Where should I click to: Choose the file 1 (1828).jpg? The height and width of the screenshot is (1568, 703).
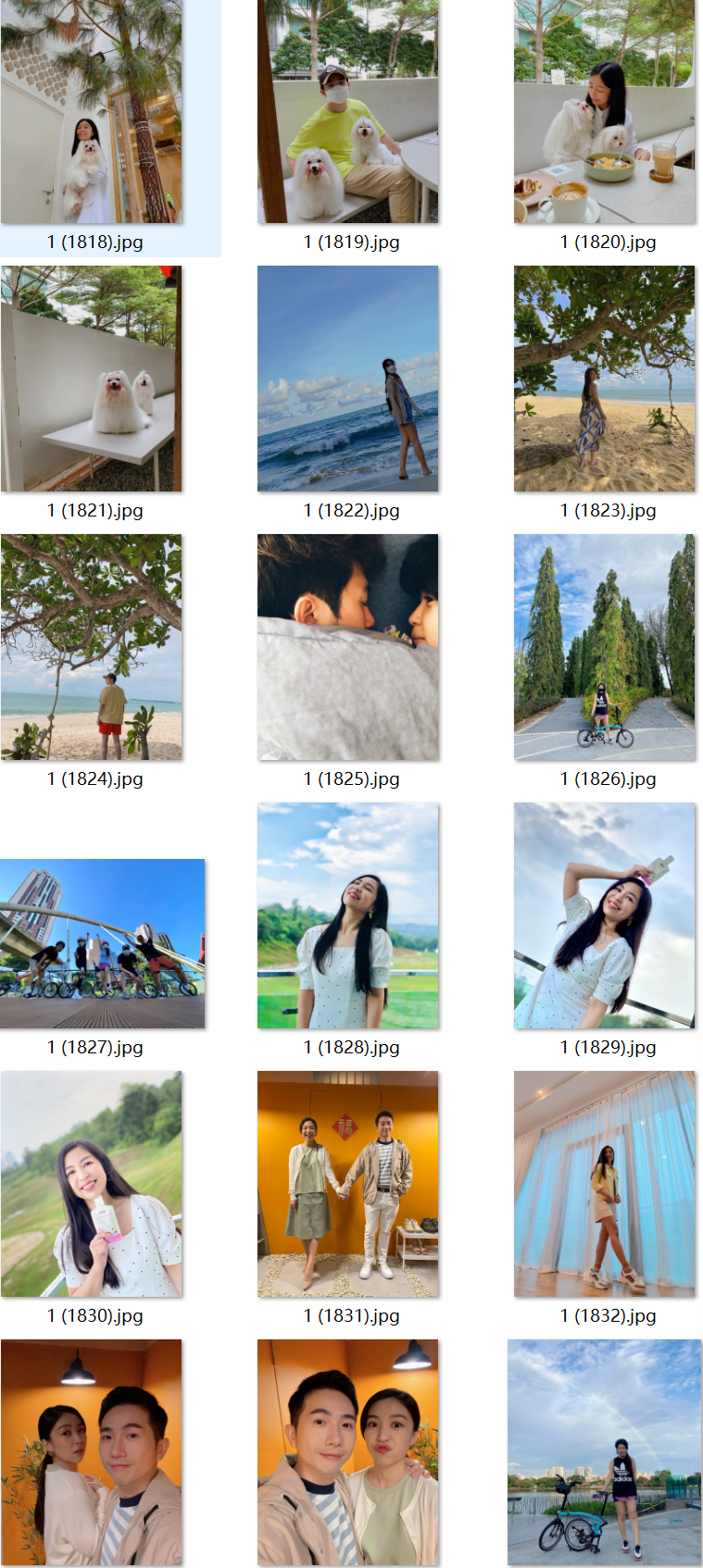(x=348, y=915)
